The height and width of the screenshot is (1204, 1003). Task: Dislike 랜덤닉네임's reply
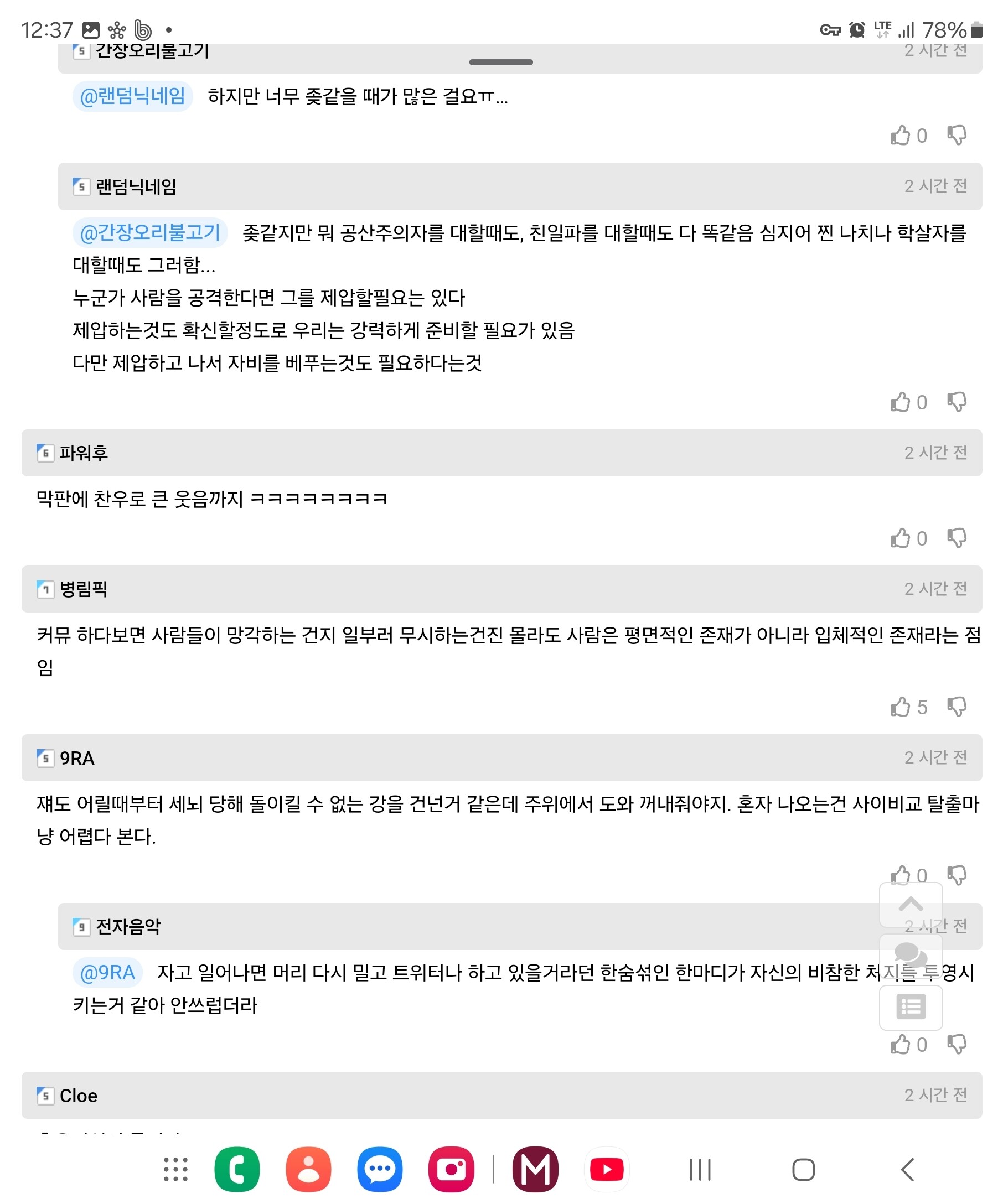tap(957, 402)
